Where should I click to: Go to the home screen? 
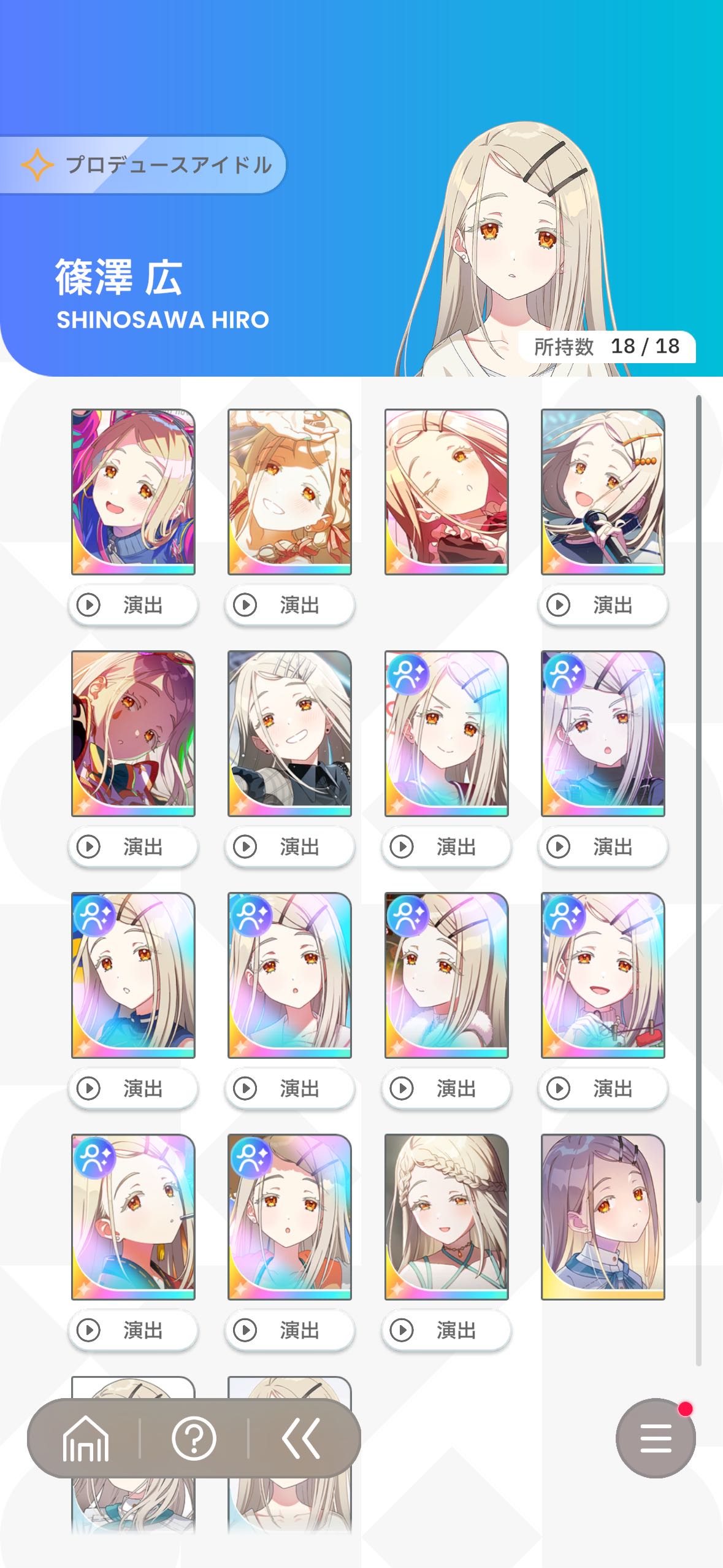click(86, 1439)
